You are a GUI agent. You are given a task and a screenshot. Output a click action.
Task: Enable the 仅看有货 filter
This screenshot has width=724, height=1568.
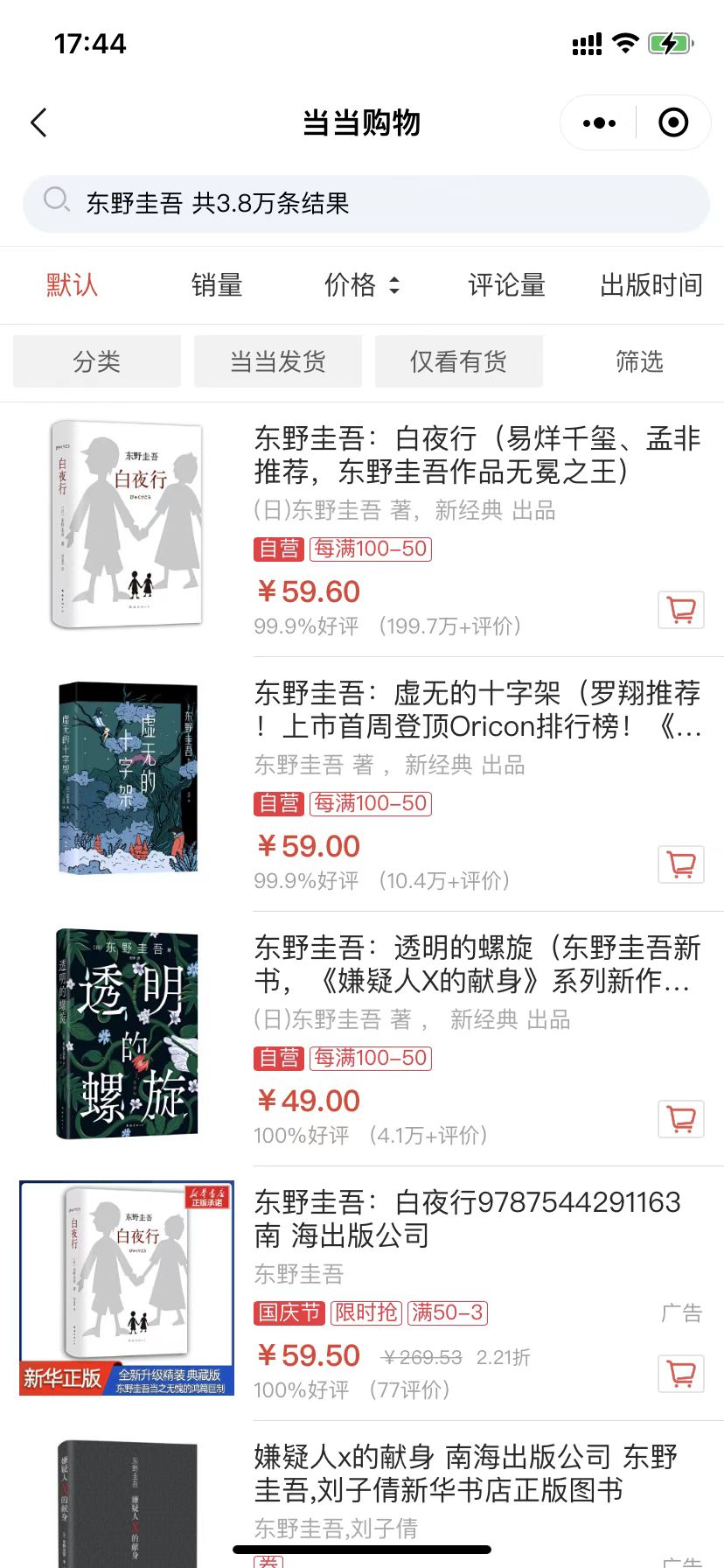click(x=459, y=361)
